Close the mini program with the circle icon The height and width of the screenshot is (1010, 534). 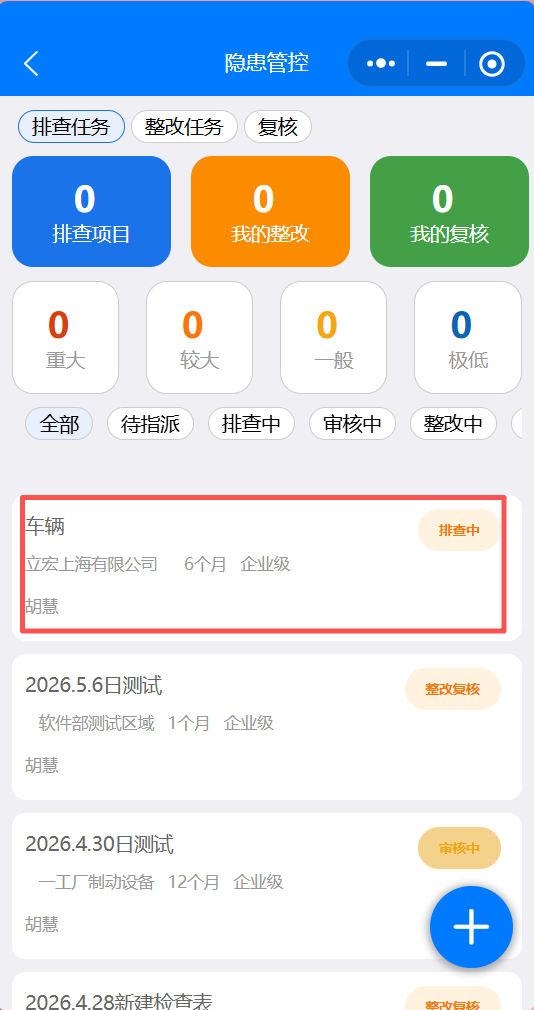492,63
